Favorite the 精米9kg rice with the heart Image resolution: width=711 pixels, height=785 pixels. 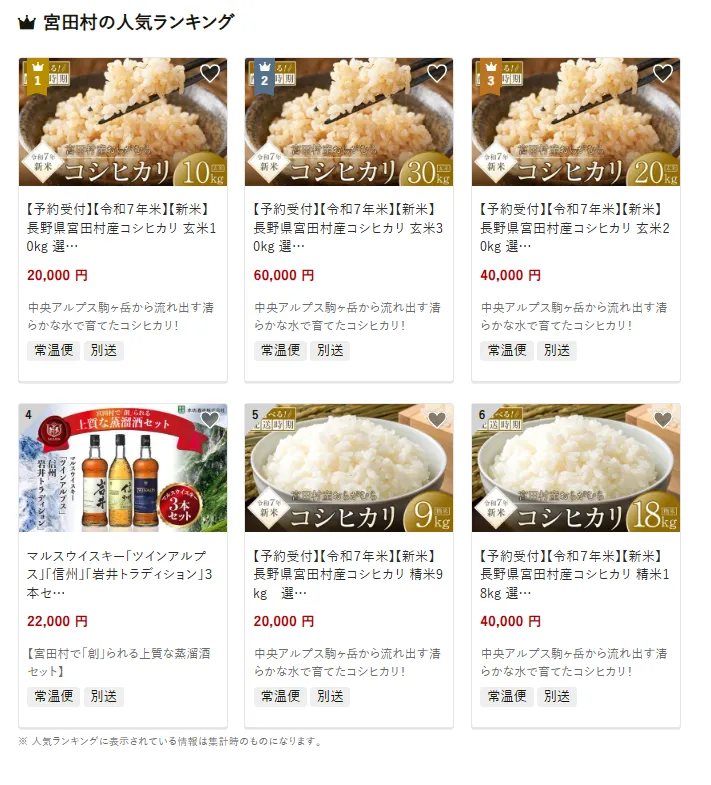[x=437, y=420]
